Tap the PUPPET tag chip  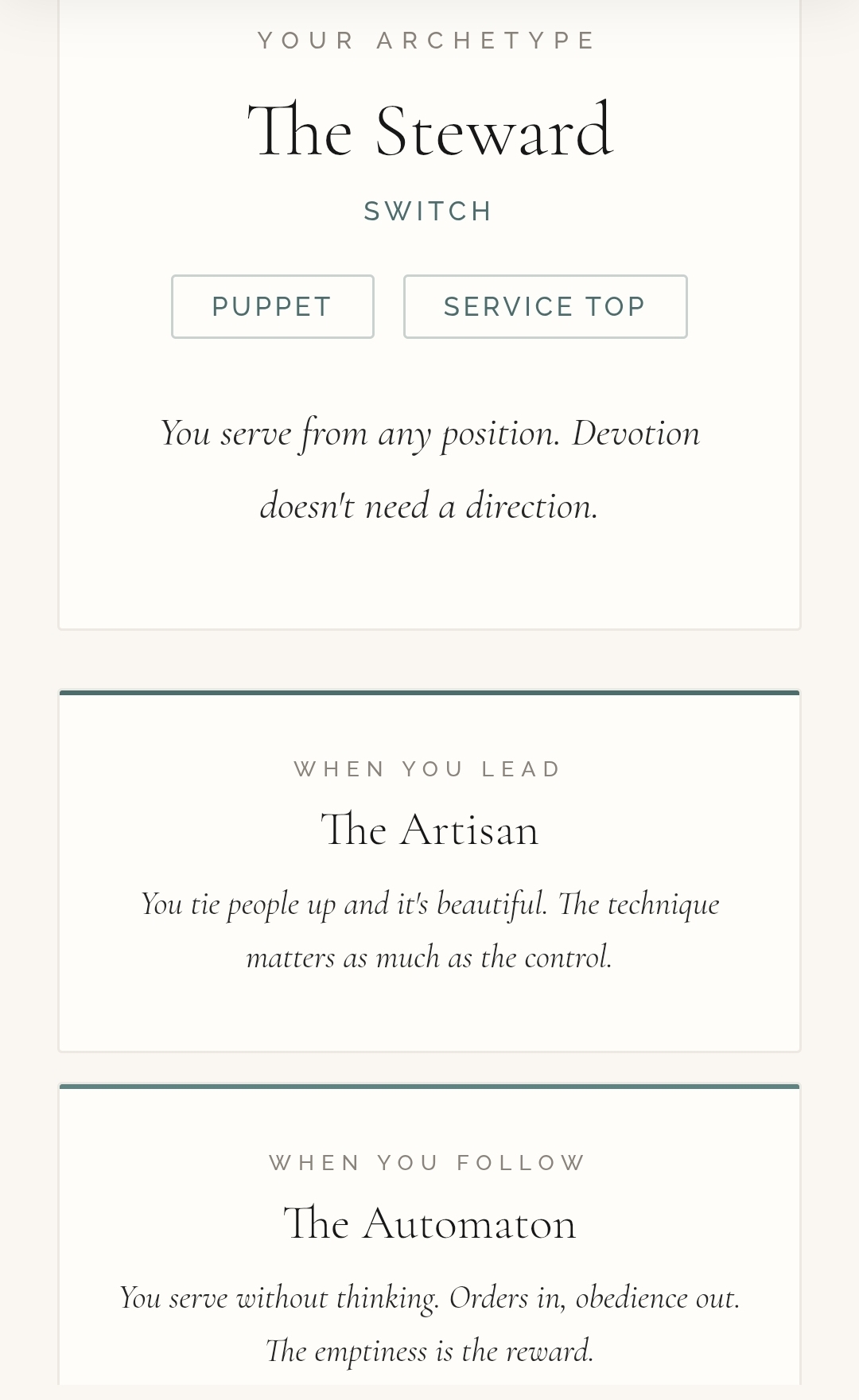click(272, 306)
